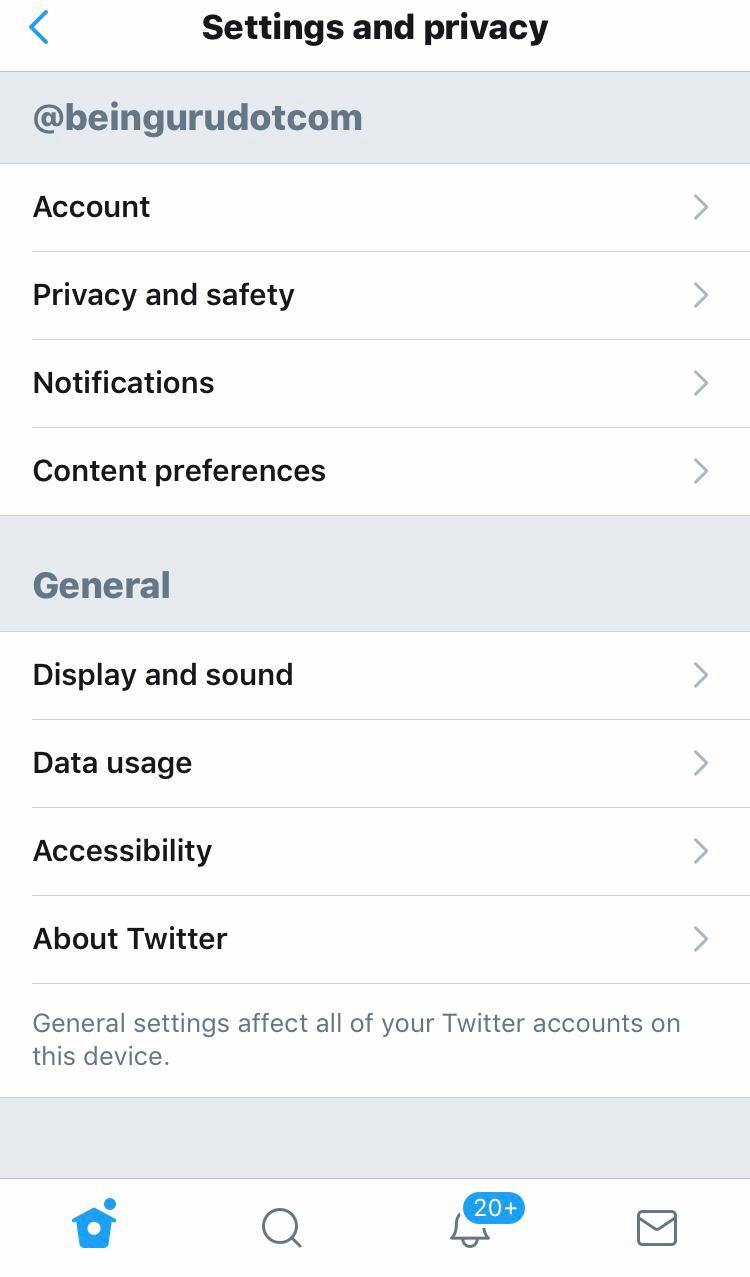
Task: Open About Twitter
Action: point(375,939)
